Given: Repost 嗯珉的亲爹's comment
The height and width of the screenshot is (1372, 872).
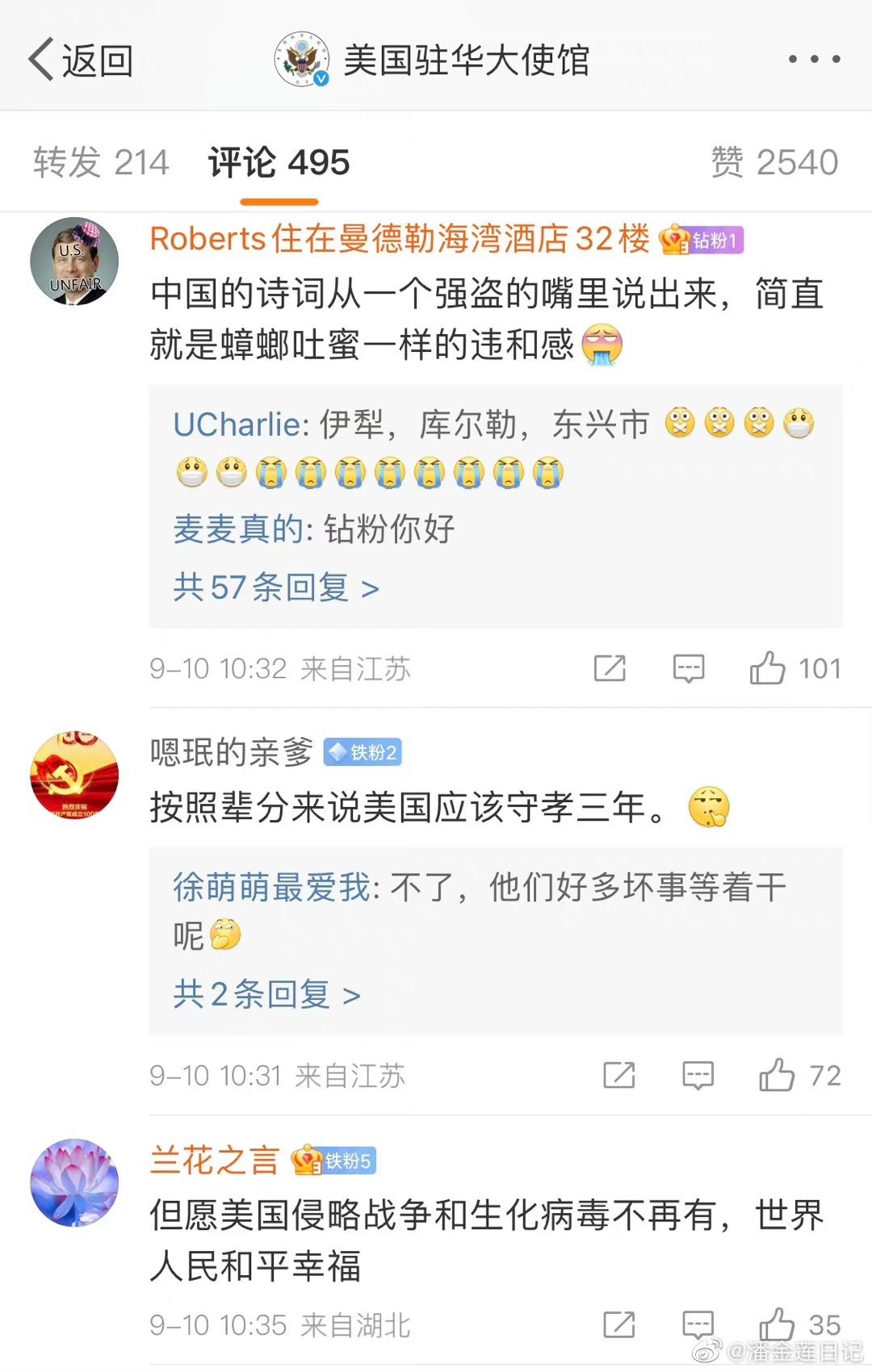Looking at the screenshot, I should [619, 1075].
